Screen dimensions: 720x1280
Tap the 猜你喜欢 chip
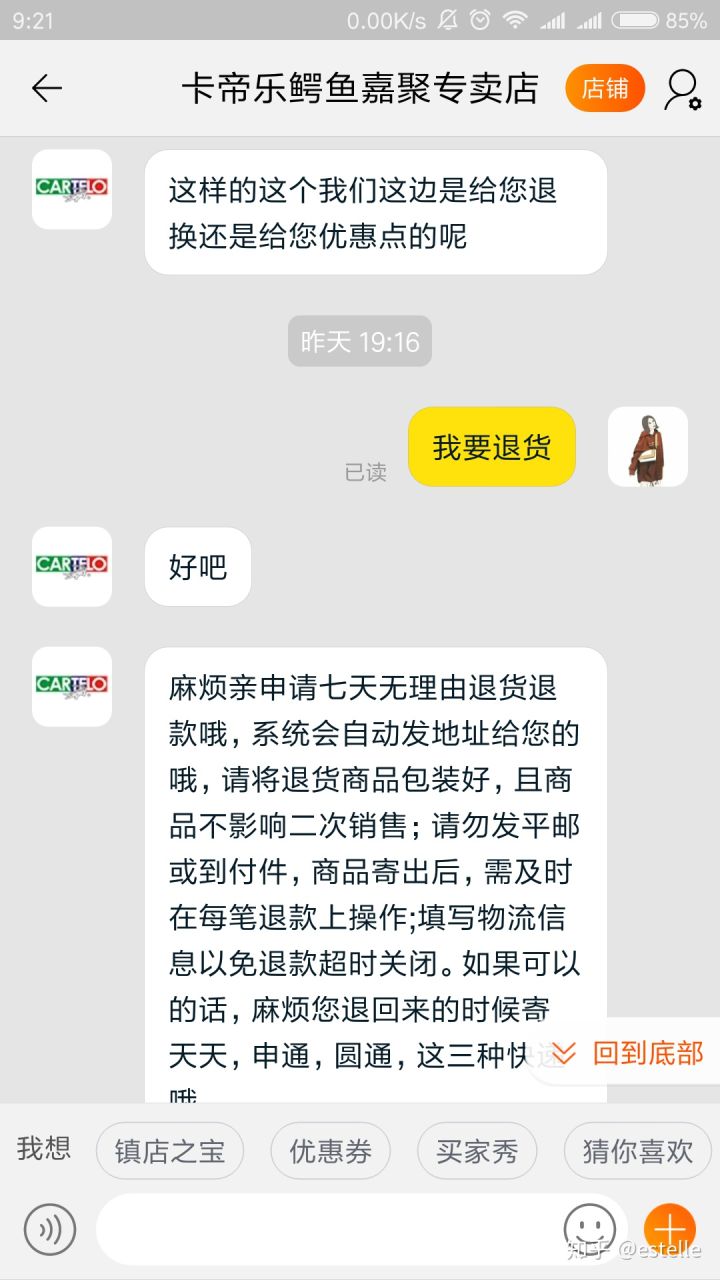coord(637,1151)
